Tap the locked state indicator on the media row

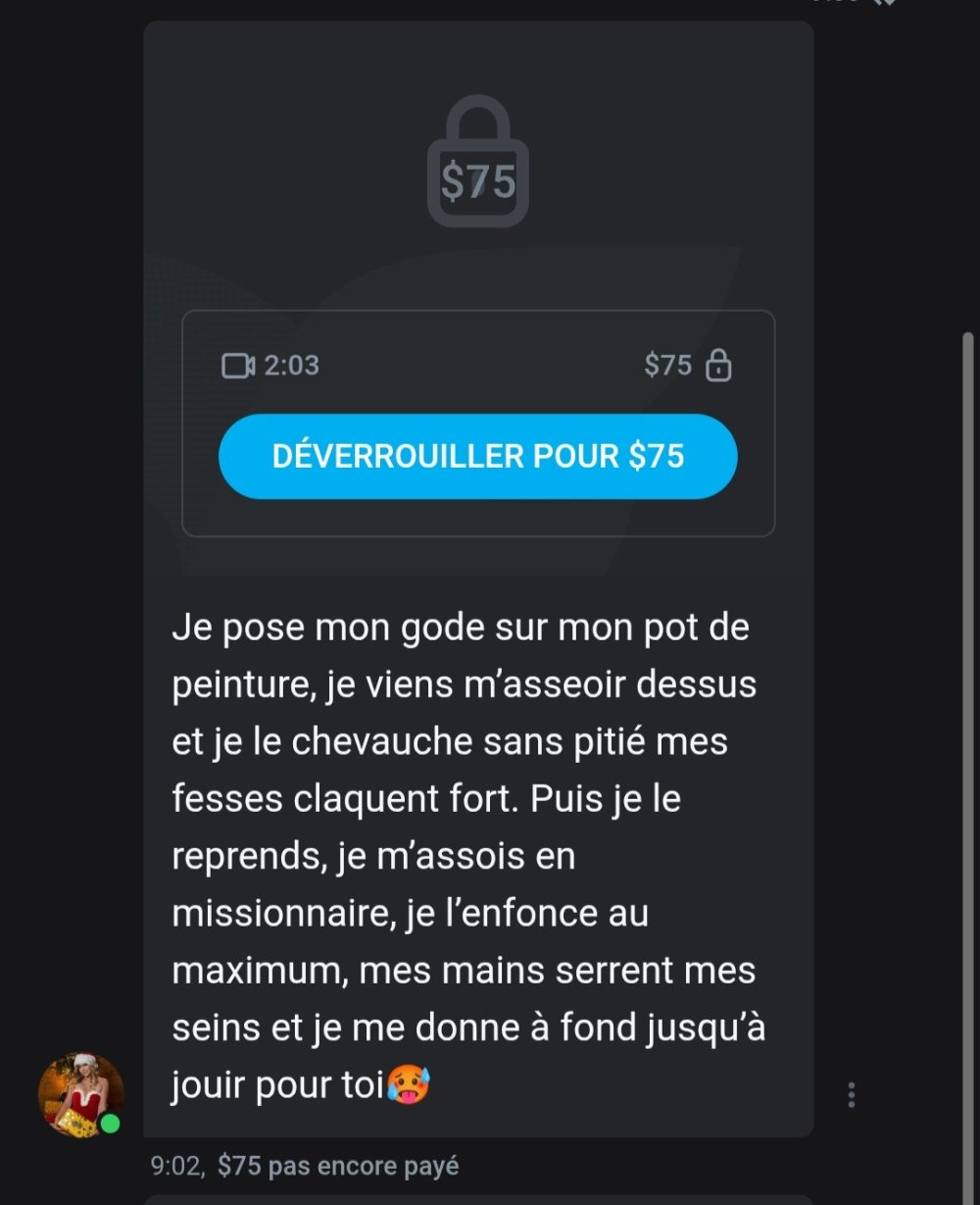(x=720, y=364)
